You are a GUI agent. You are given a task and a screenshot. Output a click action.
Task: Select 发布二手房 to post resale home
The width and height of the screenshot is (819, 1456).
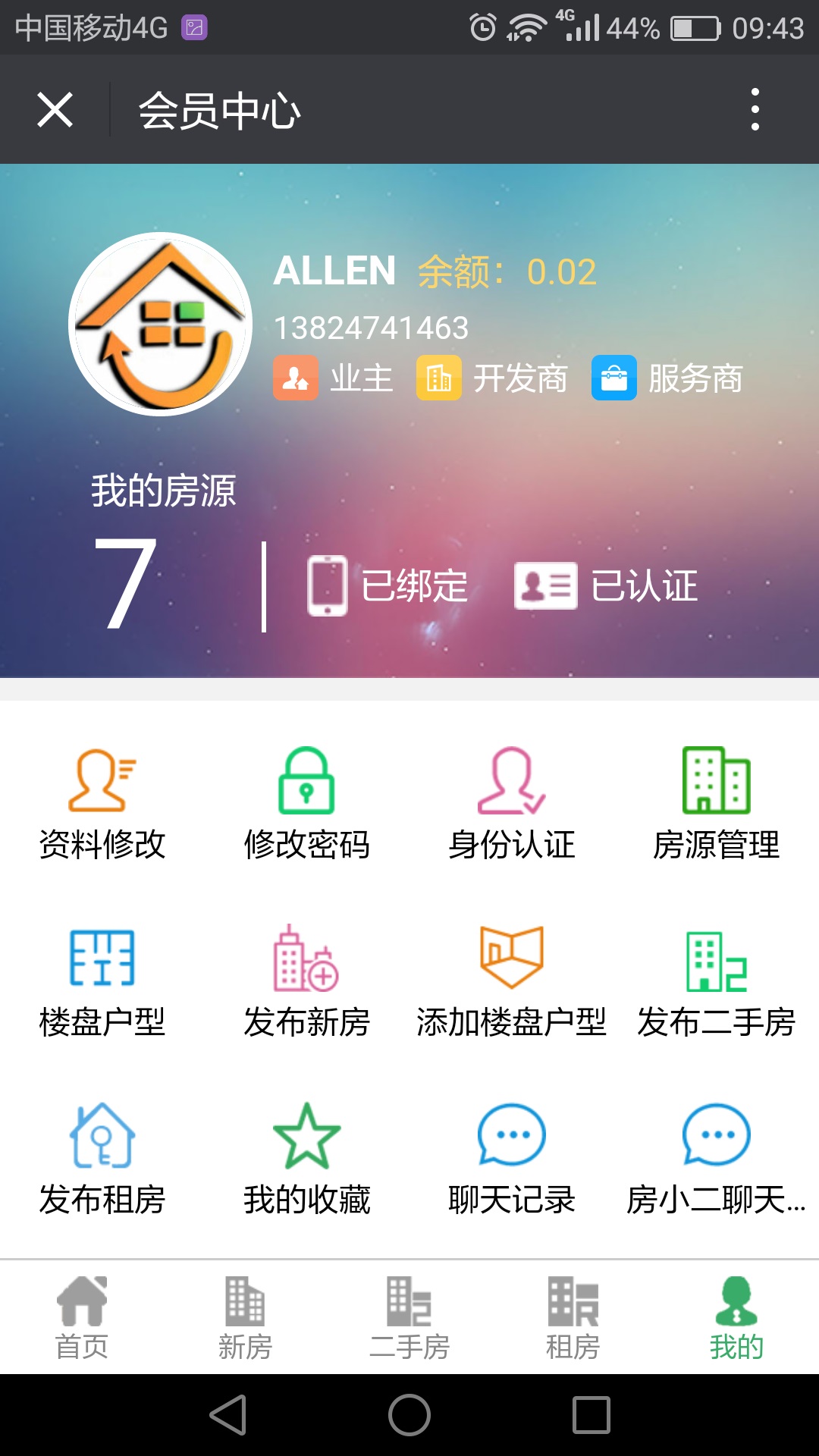pos(716,982)
